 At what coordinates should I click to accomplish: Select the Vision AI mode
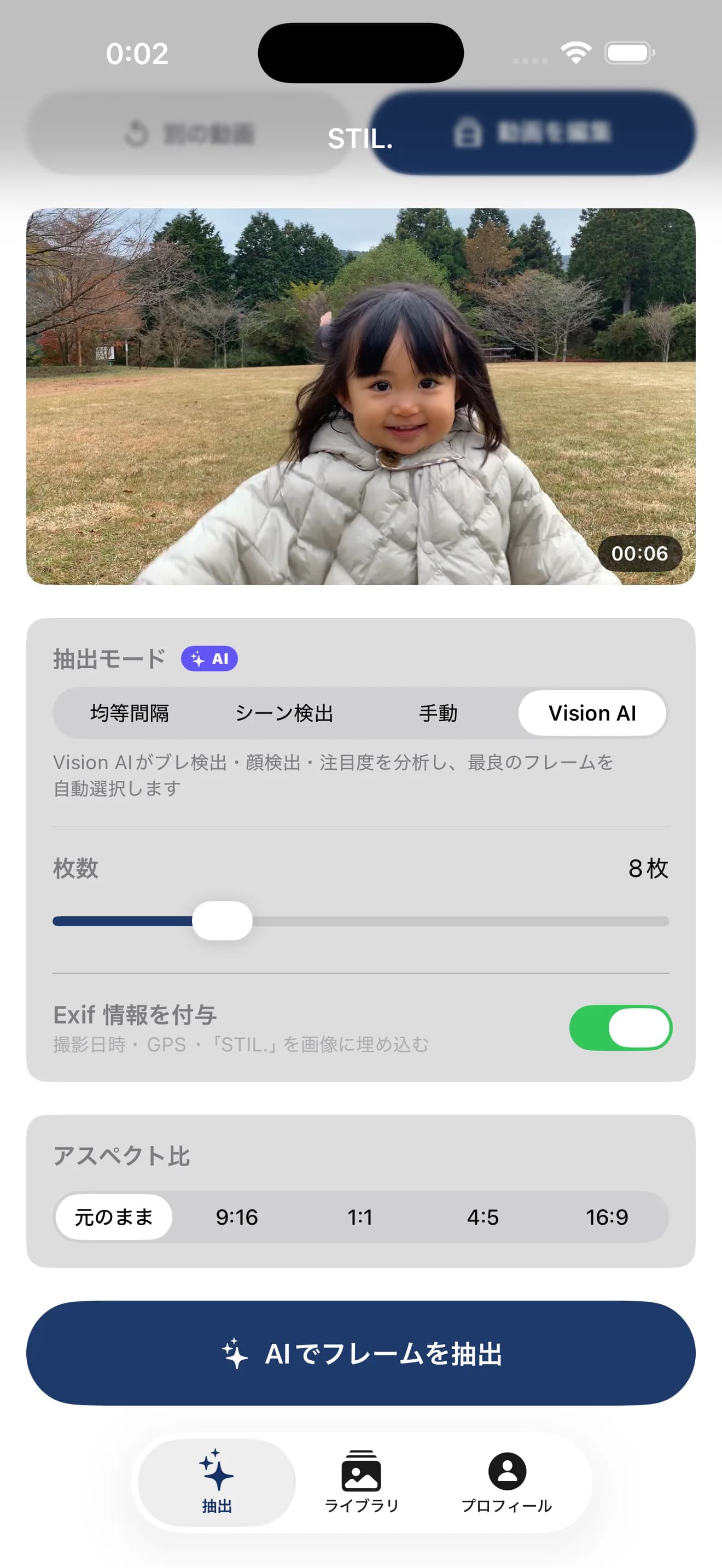[592, 713]
